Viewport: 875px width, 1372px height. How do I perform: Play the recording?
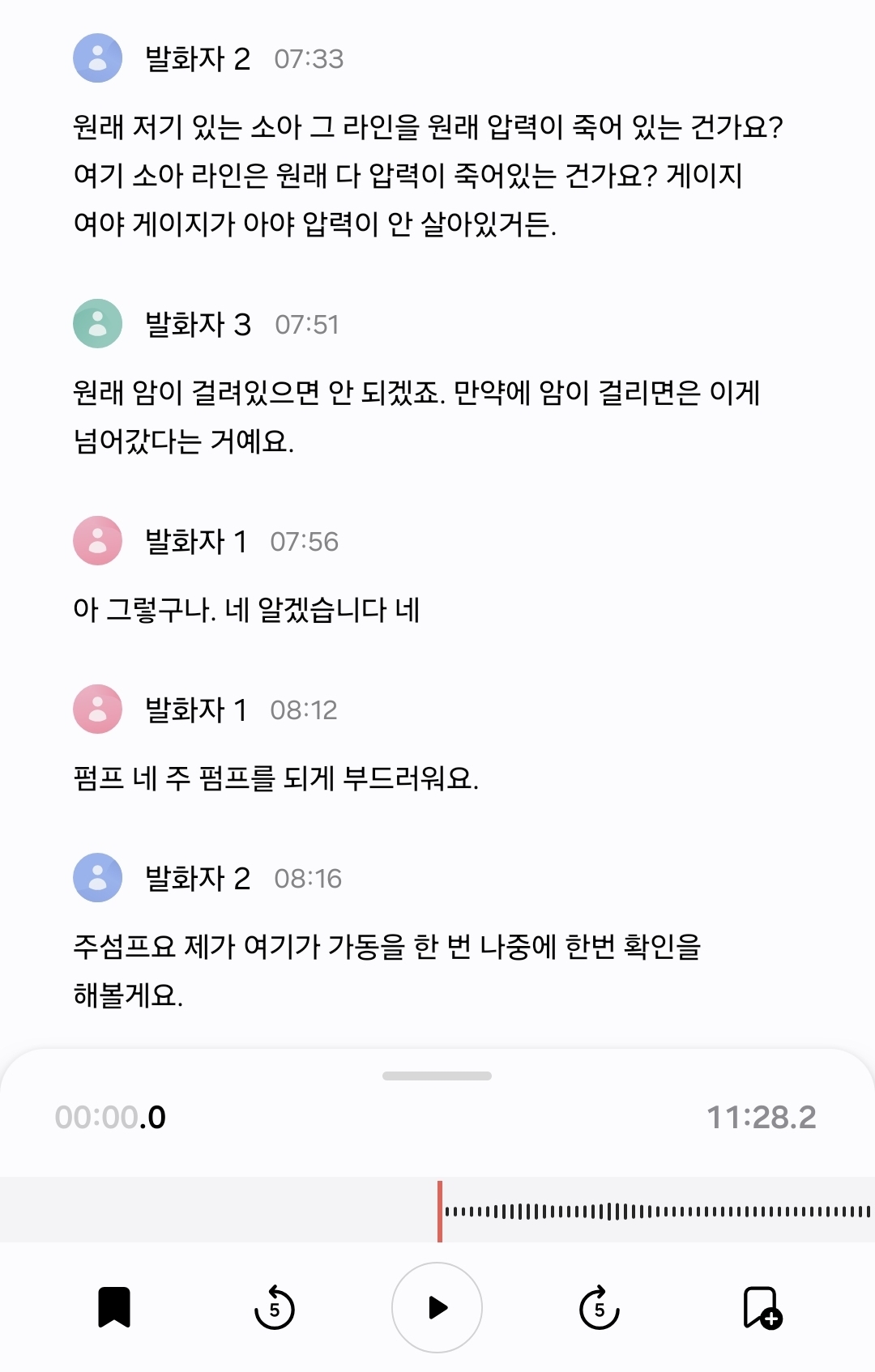tap(437, 1307)
